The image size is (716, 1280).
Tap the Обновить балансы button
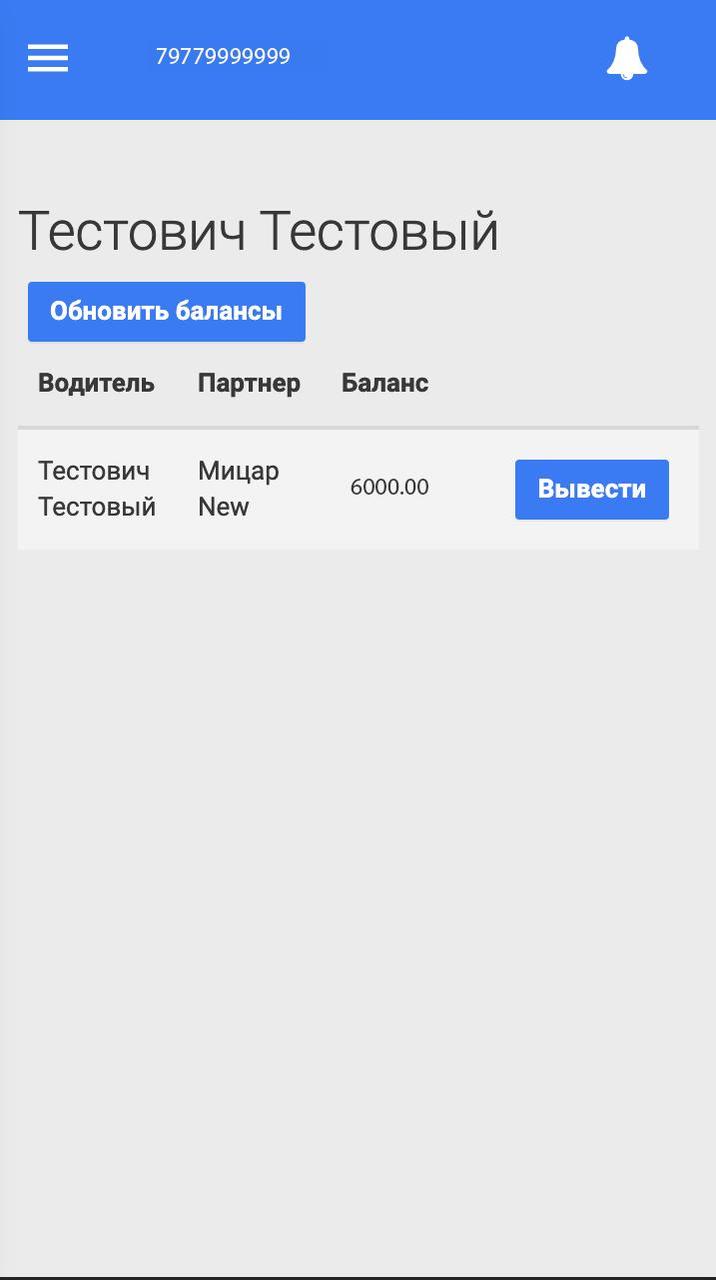click(166, 312)
